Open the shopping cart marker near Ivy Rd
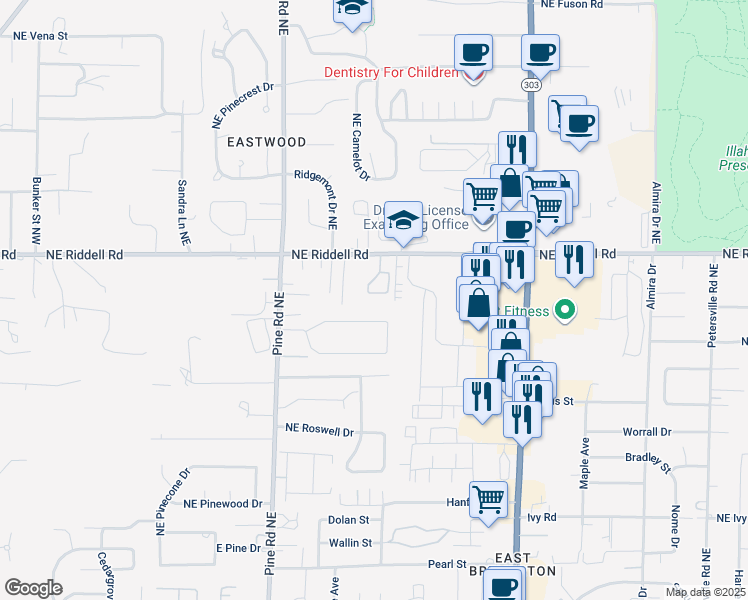The width and height of the screenshot is (748, 600). click(x=488, y=499)
